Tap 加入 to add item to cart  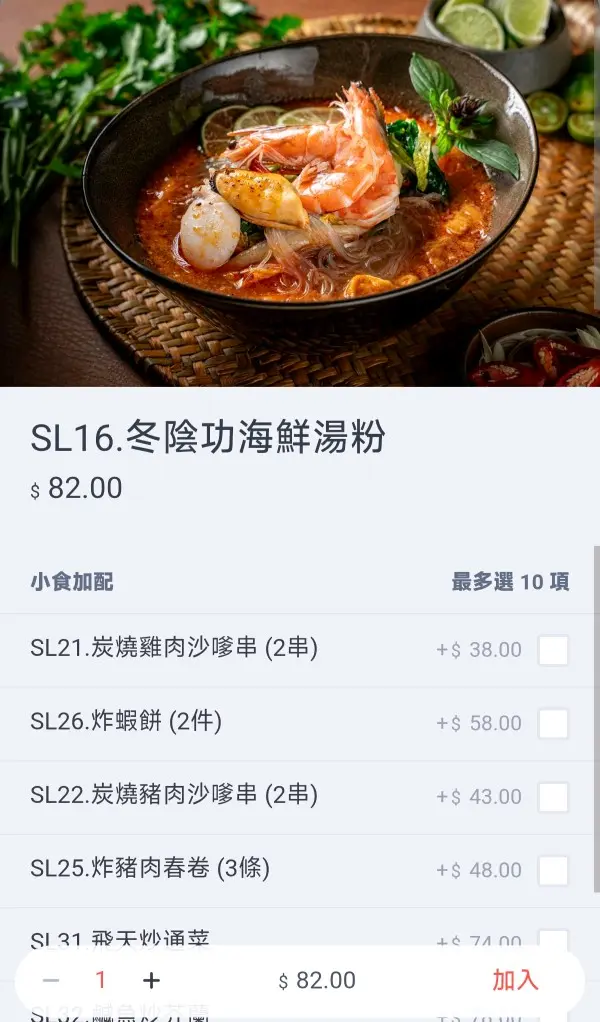click(515, 981)
